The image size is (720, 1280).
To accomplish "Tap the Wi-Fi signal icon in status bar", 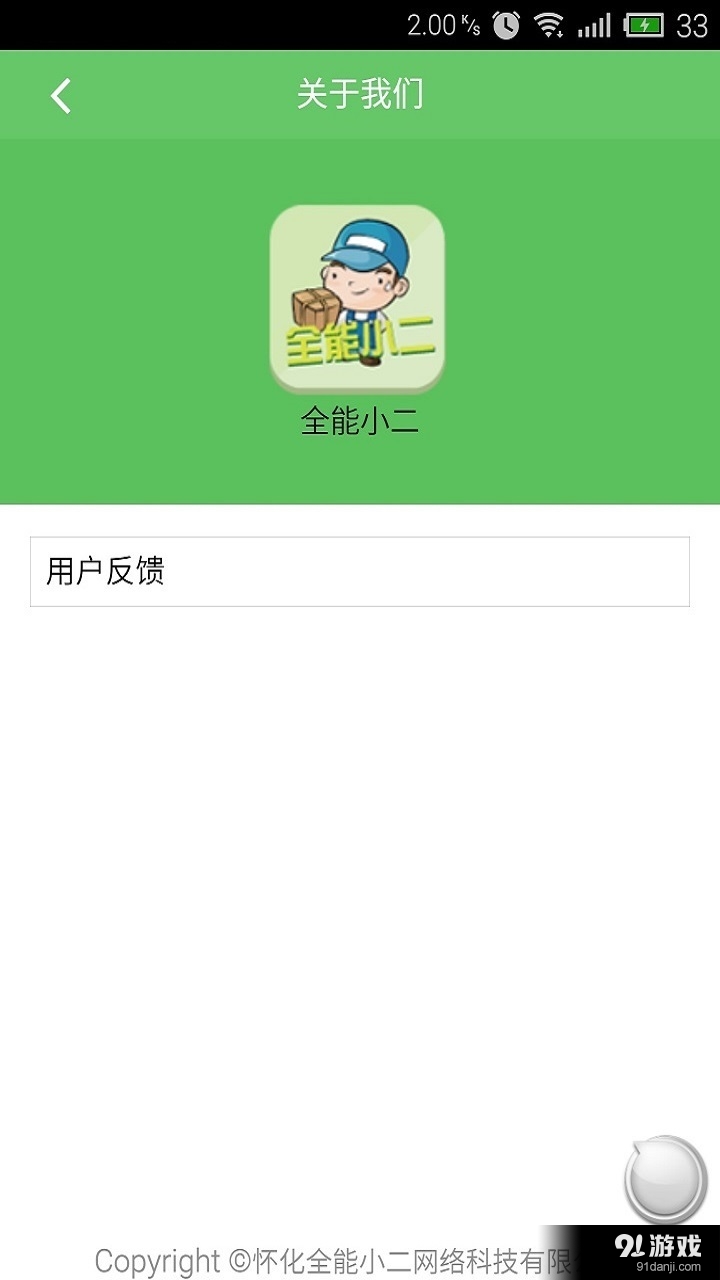I will click(x=549, y=22).
